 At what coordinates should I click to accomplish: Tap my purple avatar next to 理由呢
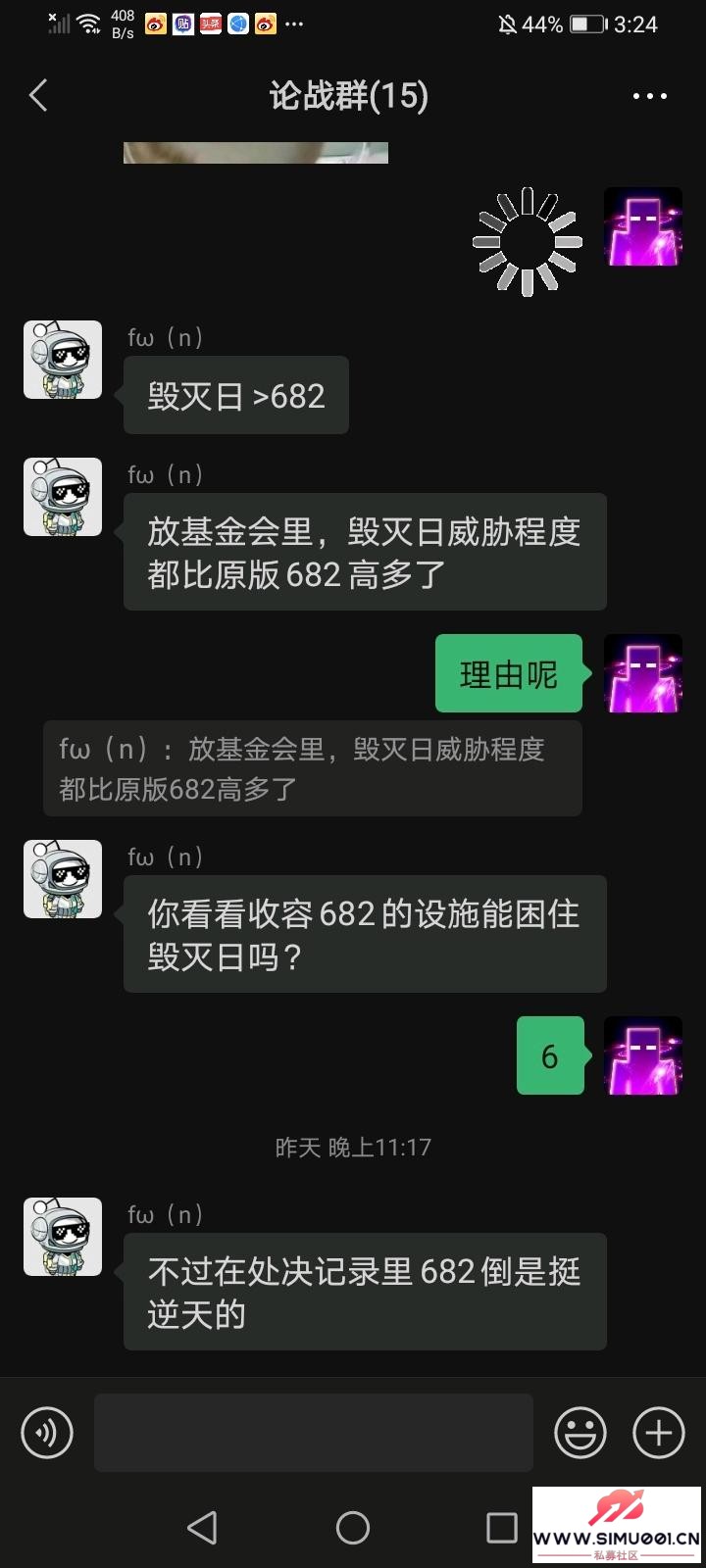(642, 673)
